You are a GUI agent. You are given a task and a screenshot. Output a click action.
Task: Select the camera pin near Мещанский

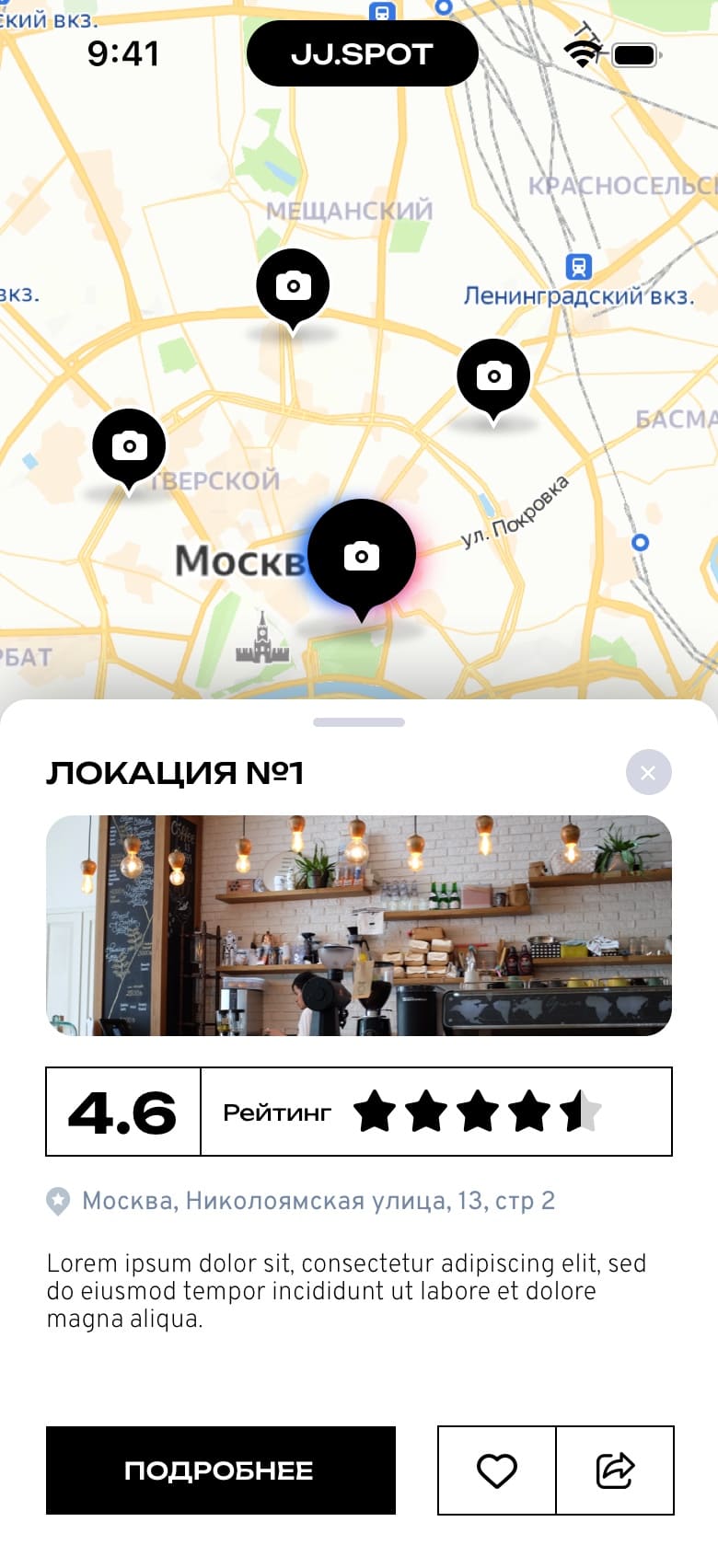click(x=293, y=286)
